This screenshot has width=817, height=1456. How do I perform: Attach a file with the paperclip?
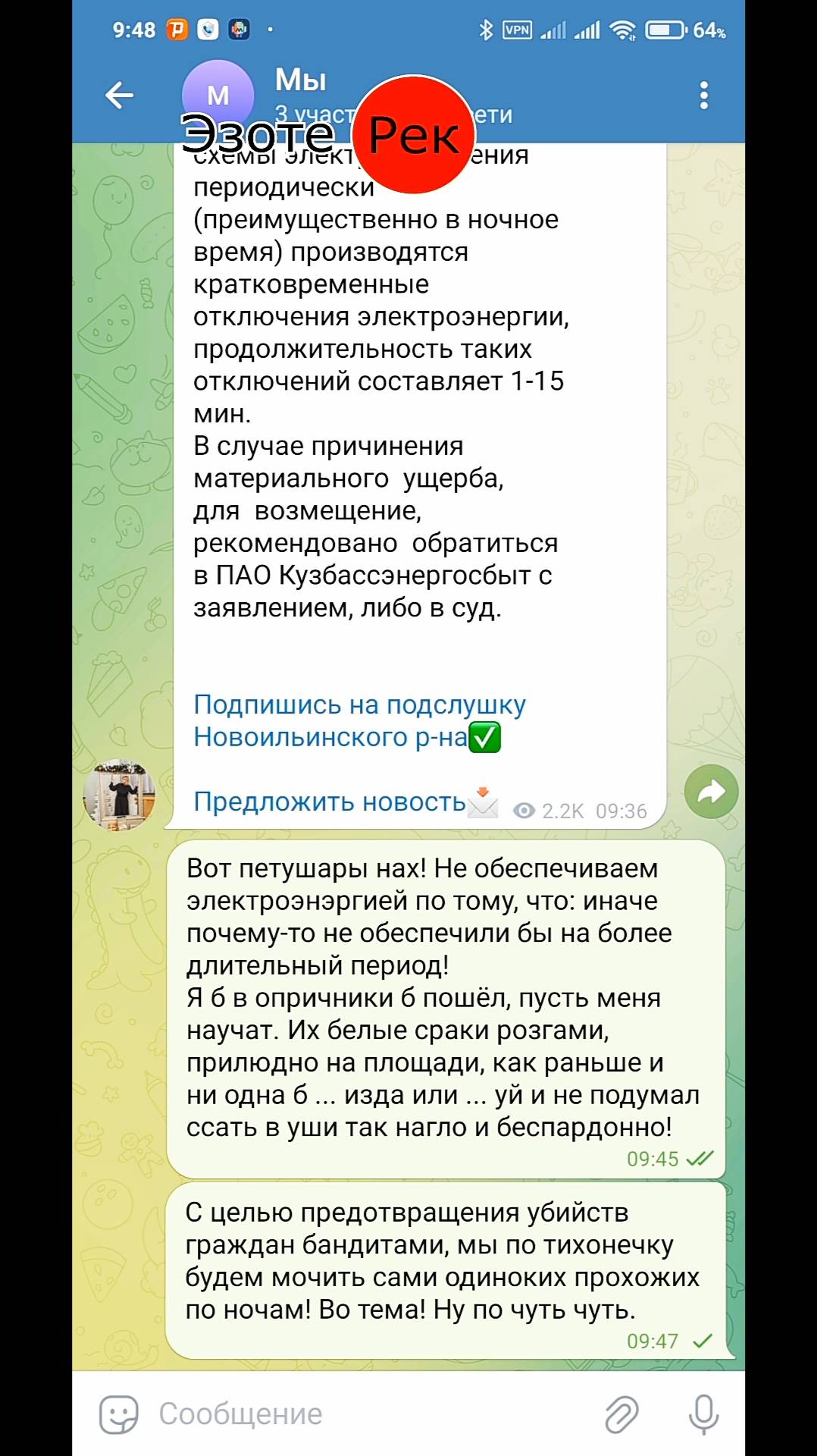tap(621, 1414)
